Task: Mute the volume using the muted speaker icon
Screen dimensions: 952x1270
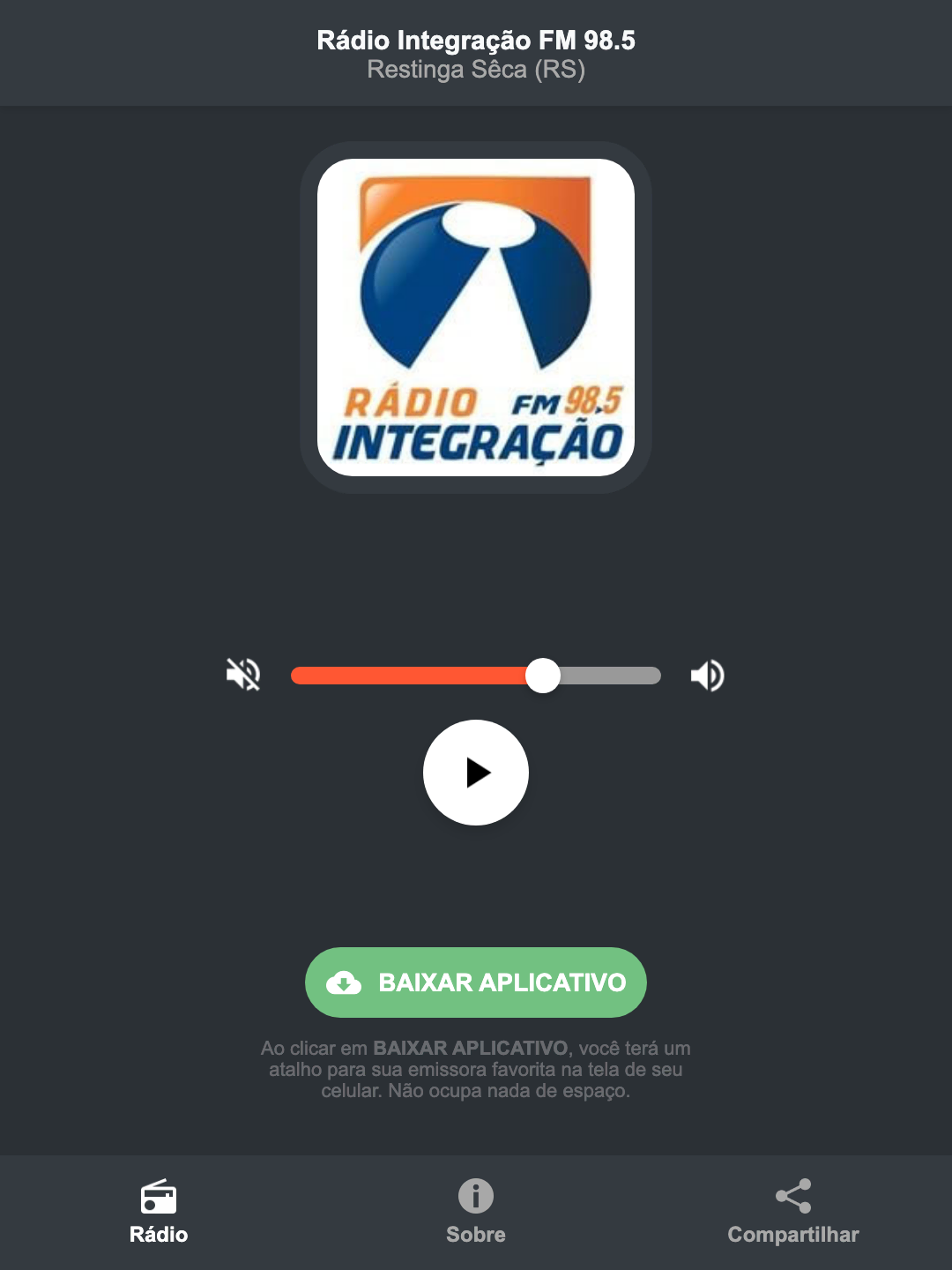Action: (x=242, y=675)
